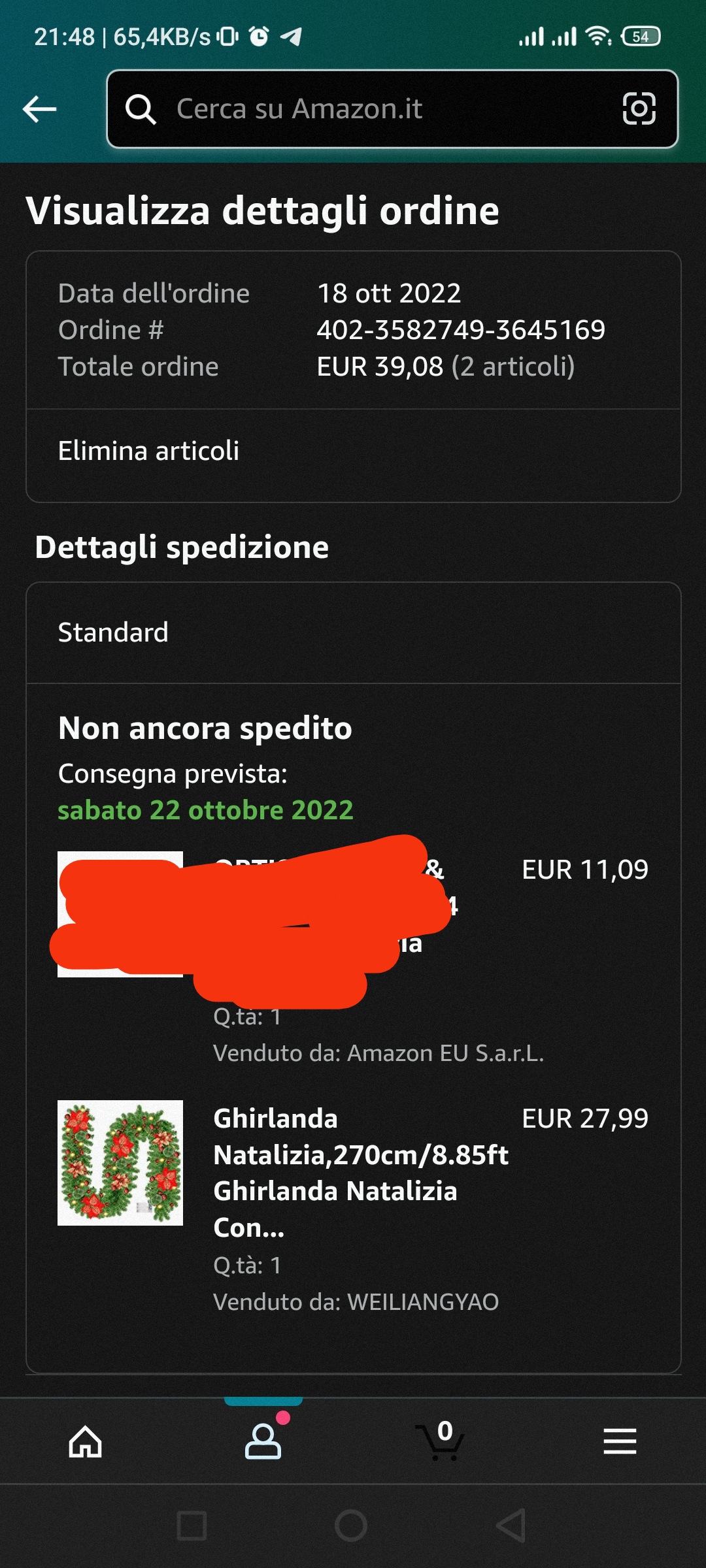Open the Ghirlanda Natalizia product title
The width and height of the screenshot is (706, 1568).
point(360,1173)
